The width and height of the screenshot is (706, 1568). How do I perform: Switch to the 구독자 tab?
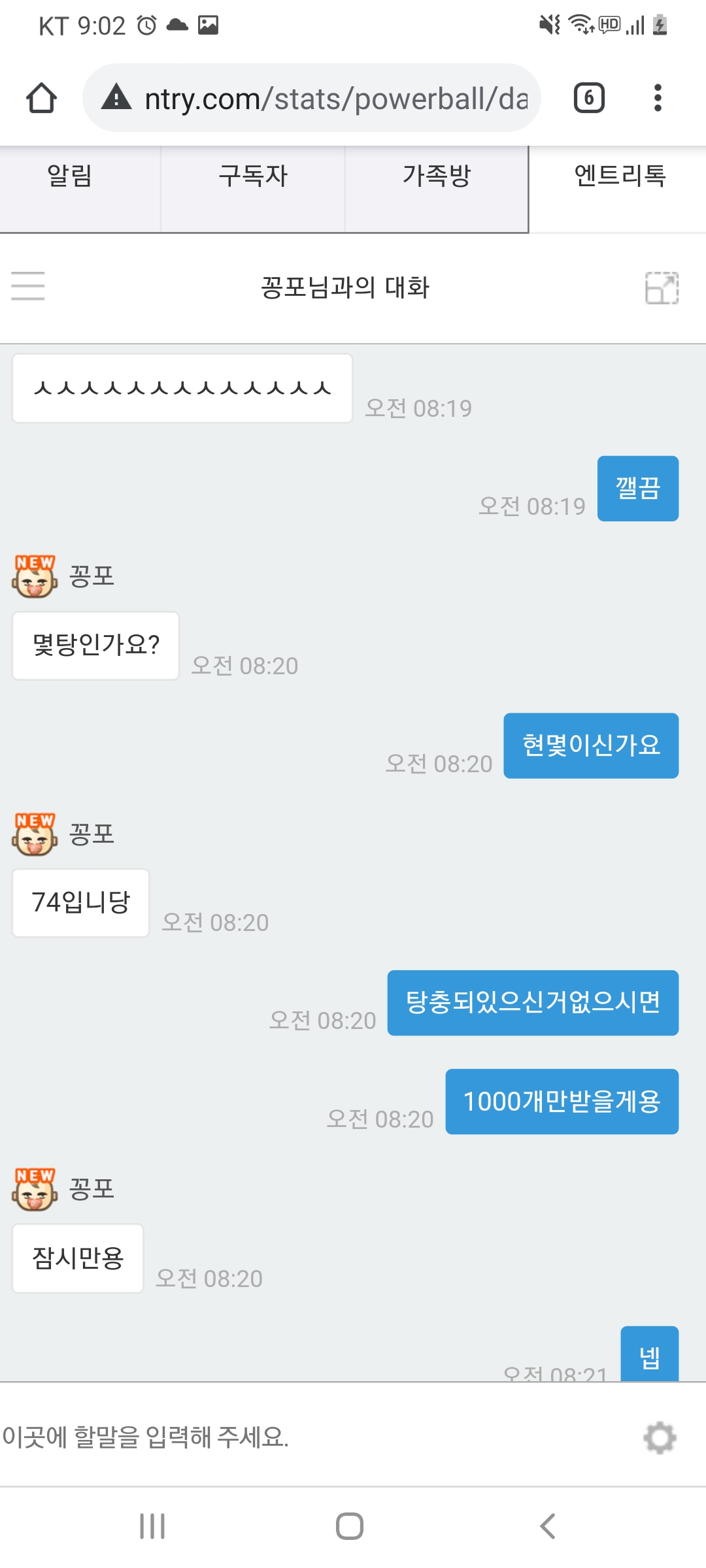coord(253,176)
